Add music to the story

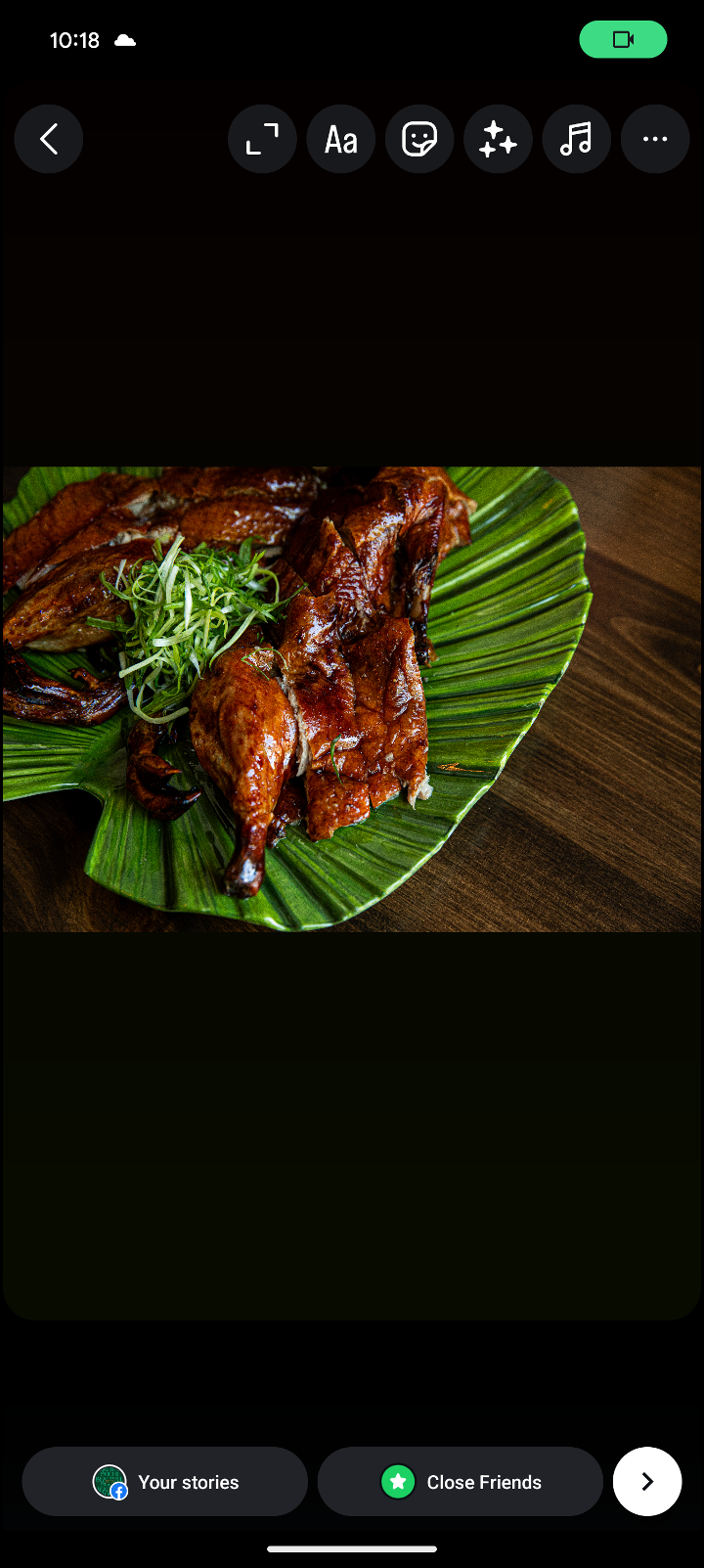pyautogui.click(x=576, y=139)
